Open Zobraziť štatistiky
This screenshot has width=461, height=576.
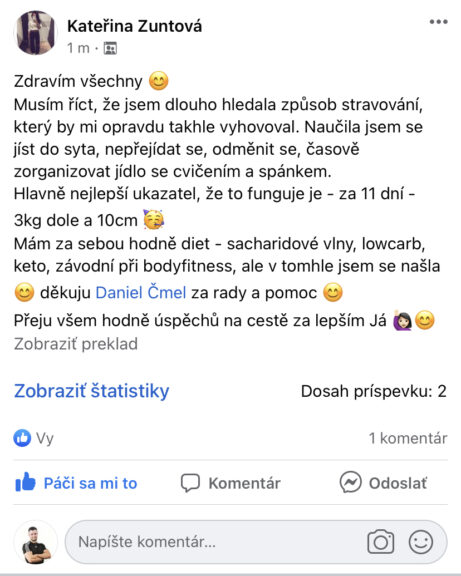91,391
